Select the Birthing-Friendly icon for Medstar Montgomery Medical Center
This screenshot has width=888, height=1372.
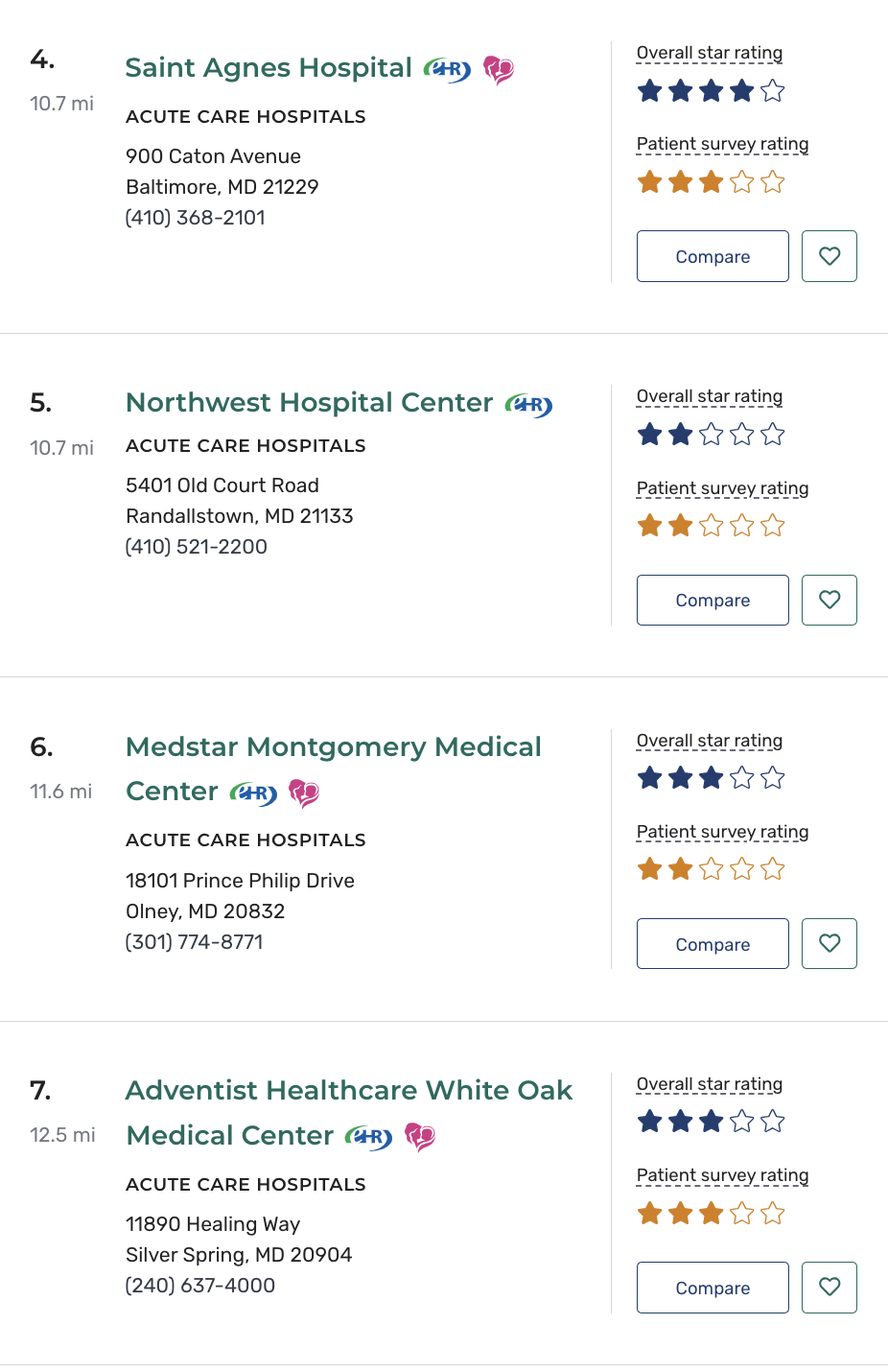(304, 793)
